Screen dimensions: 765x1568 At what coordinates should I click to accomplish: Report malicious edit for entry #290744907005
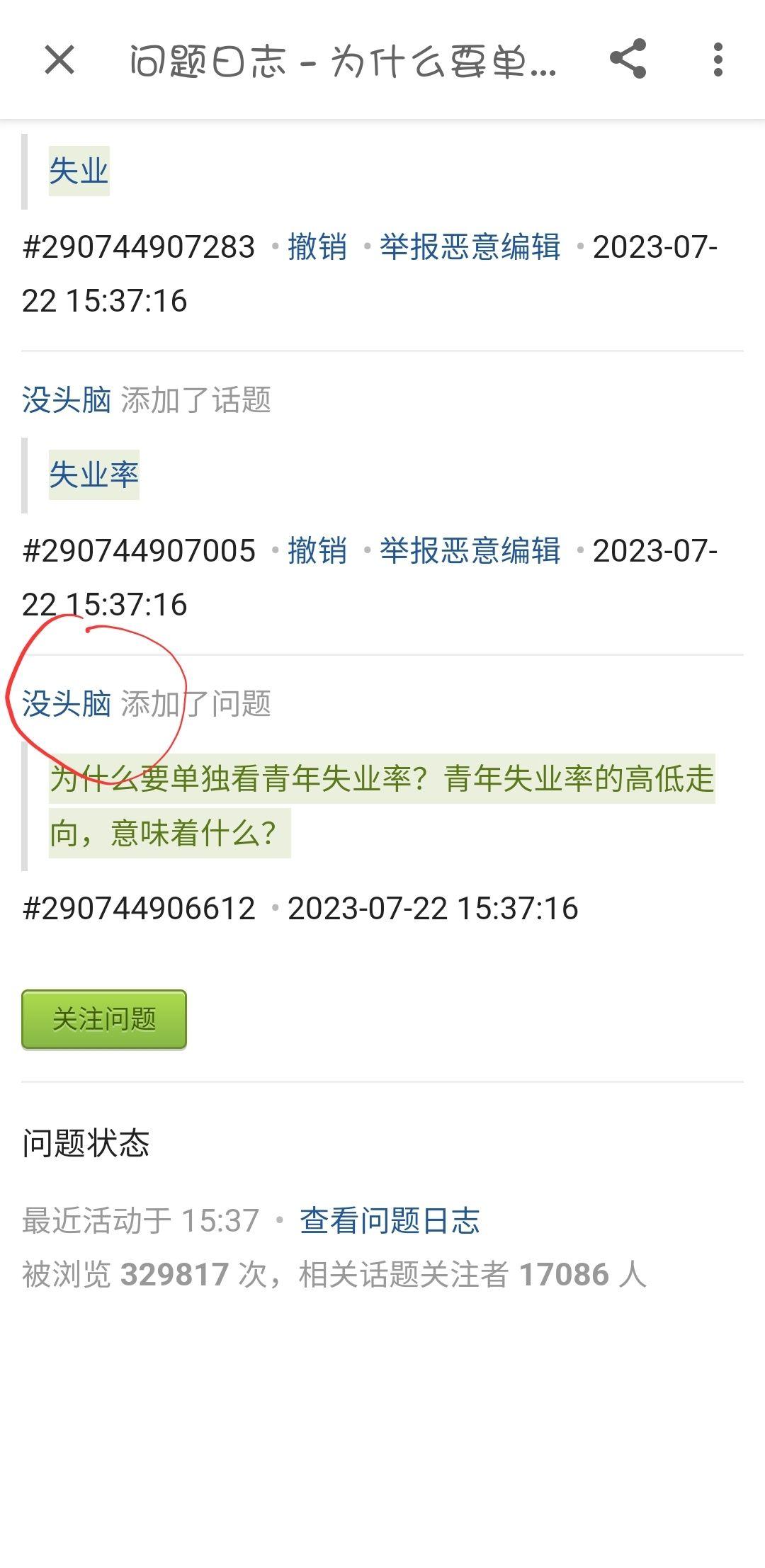click(470, 551)
